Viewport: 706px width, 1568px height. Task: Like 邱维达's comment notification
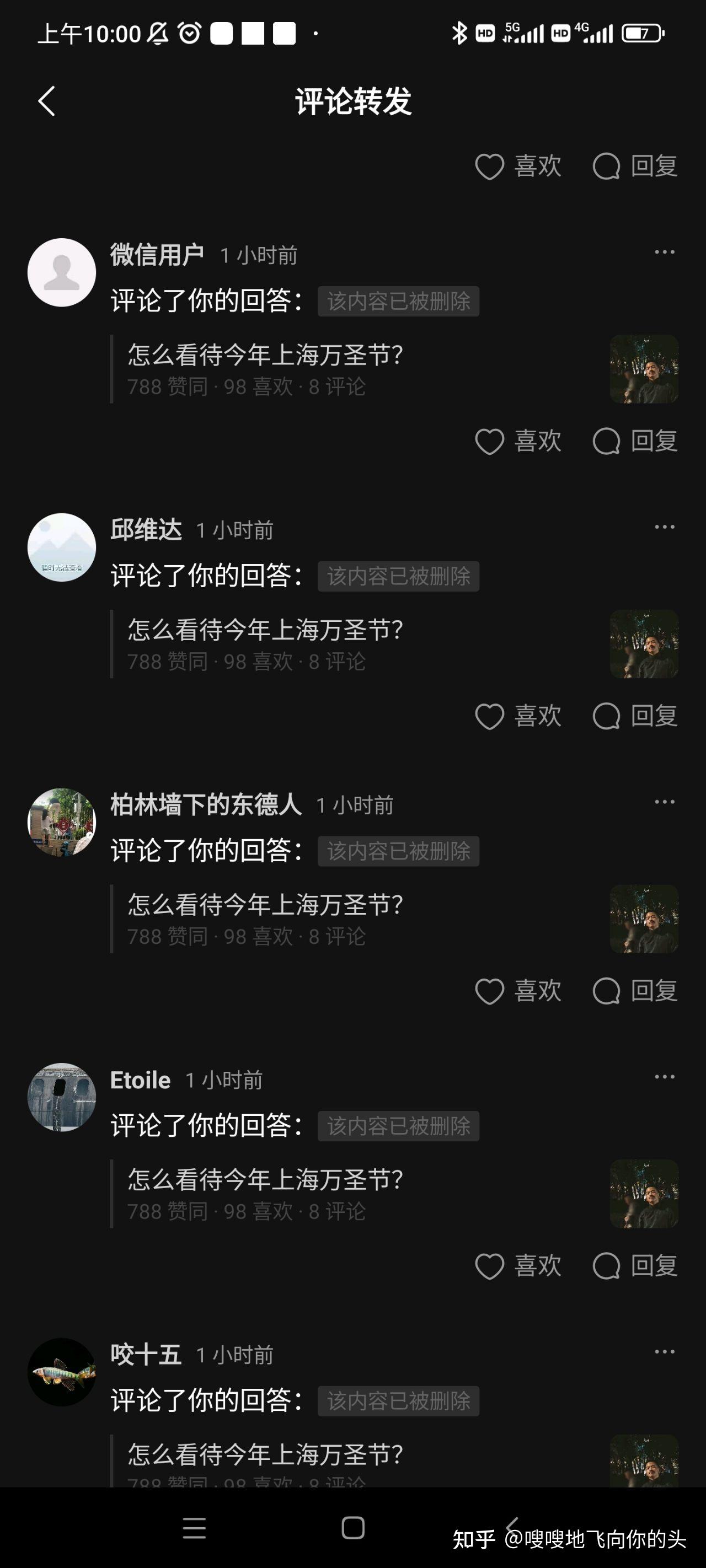(517, 716)
